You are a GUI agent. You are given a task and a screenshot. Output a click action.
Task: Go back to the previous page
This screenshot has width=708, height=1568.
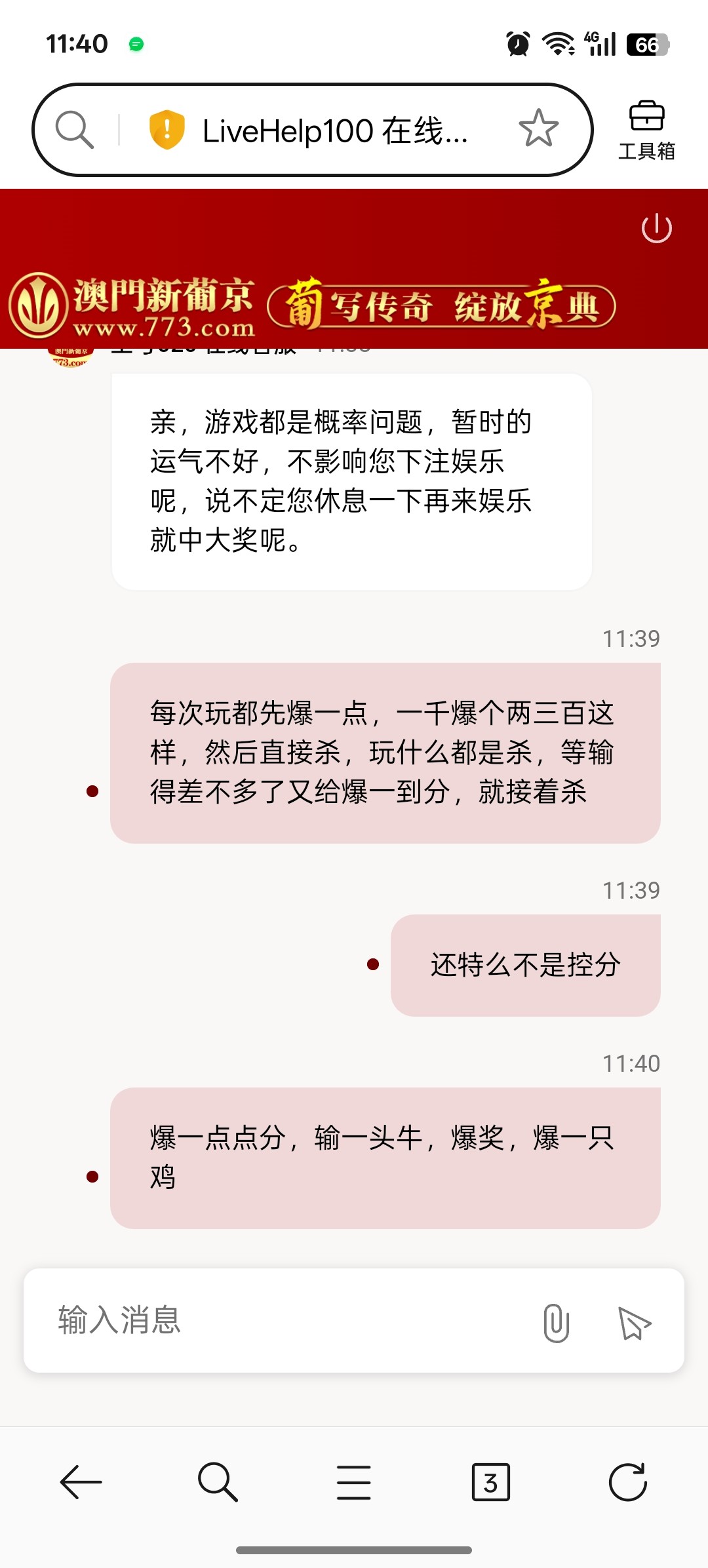click(81, 1481)
